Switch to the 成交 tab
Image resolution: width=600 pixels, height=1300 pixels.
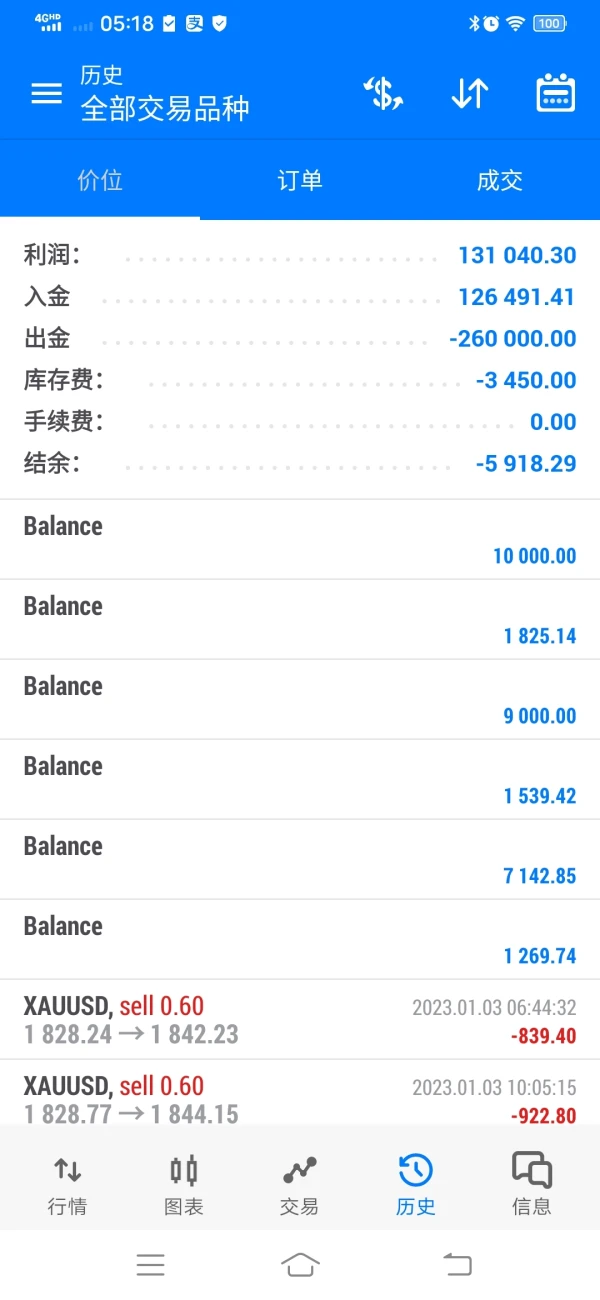tap(500, 181)
